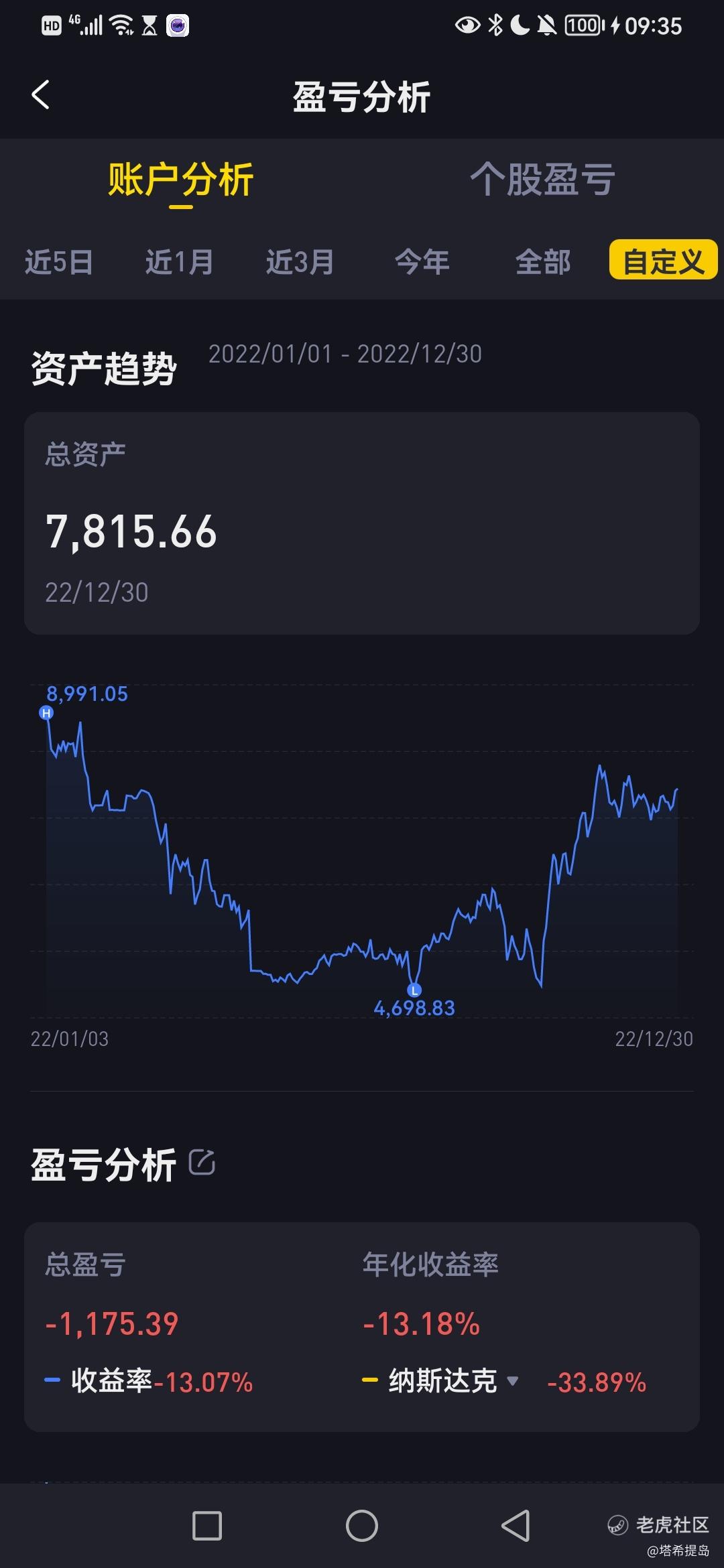The height and width of the screenshot is (1568, 724).
Task: Go back from the 盈亏分析 page
Action: pyautogui.click(x=40, y=94)
